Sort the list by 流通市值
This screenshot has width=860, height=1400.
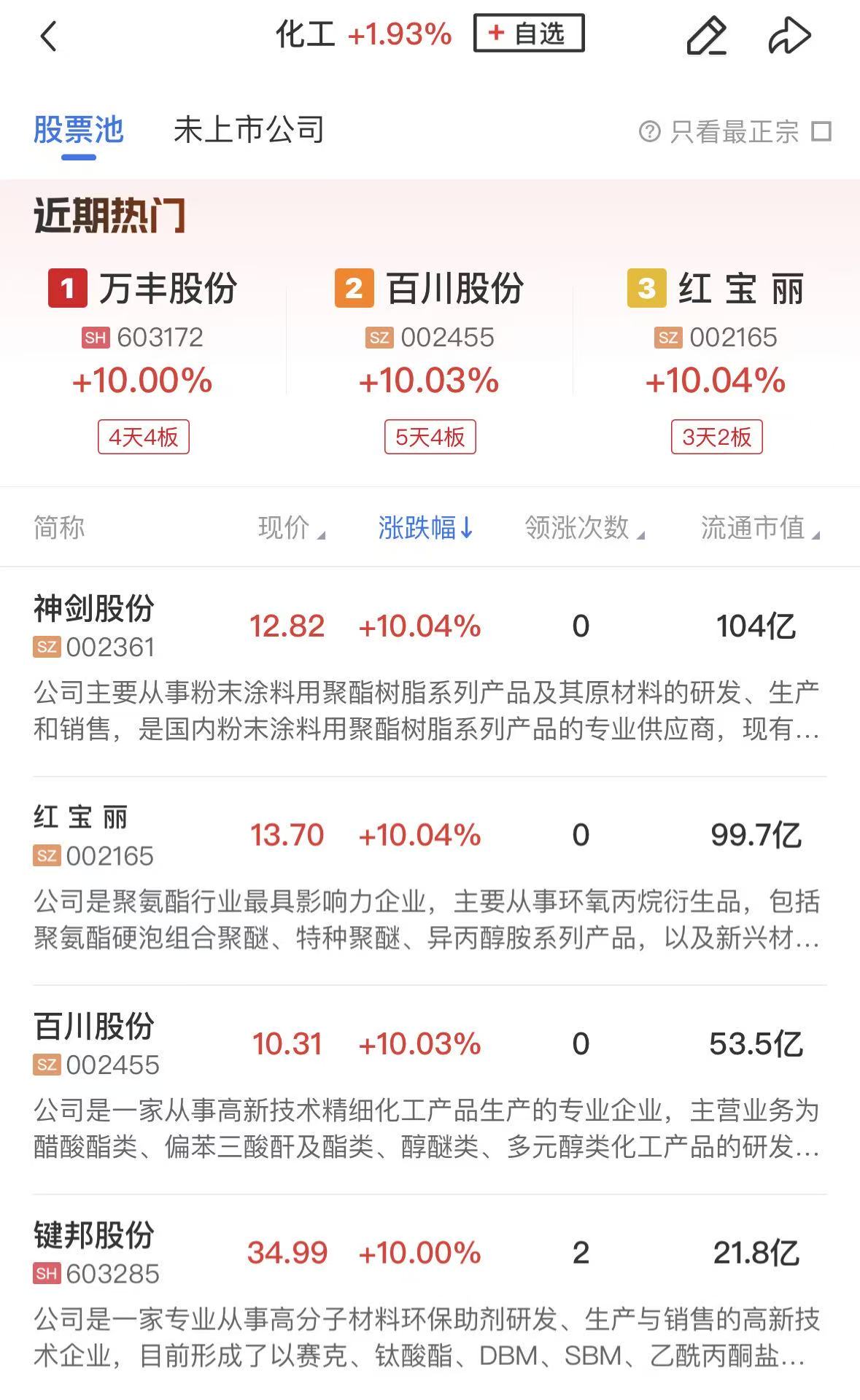(x=759, y=528)
